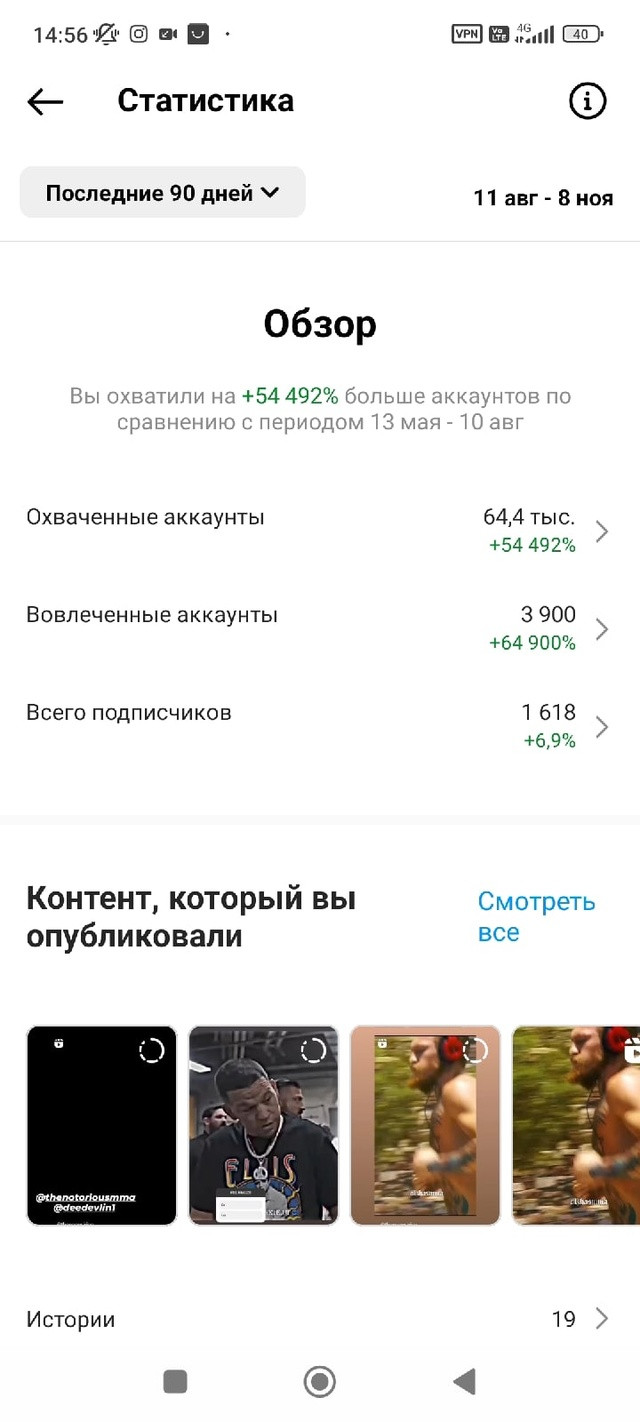Screen dimensions: 640x1422
Task: Open the third story tile with red headphones
Action: [426, 1125]
